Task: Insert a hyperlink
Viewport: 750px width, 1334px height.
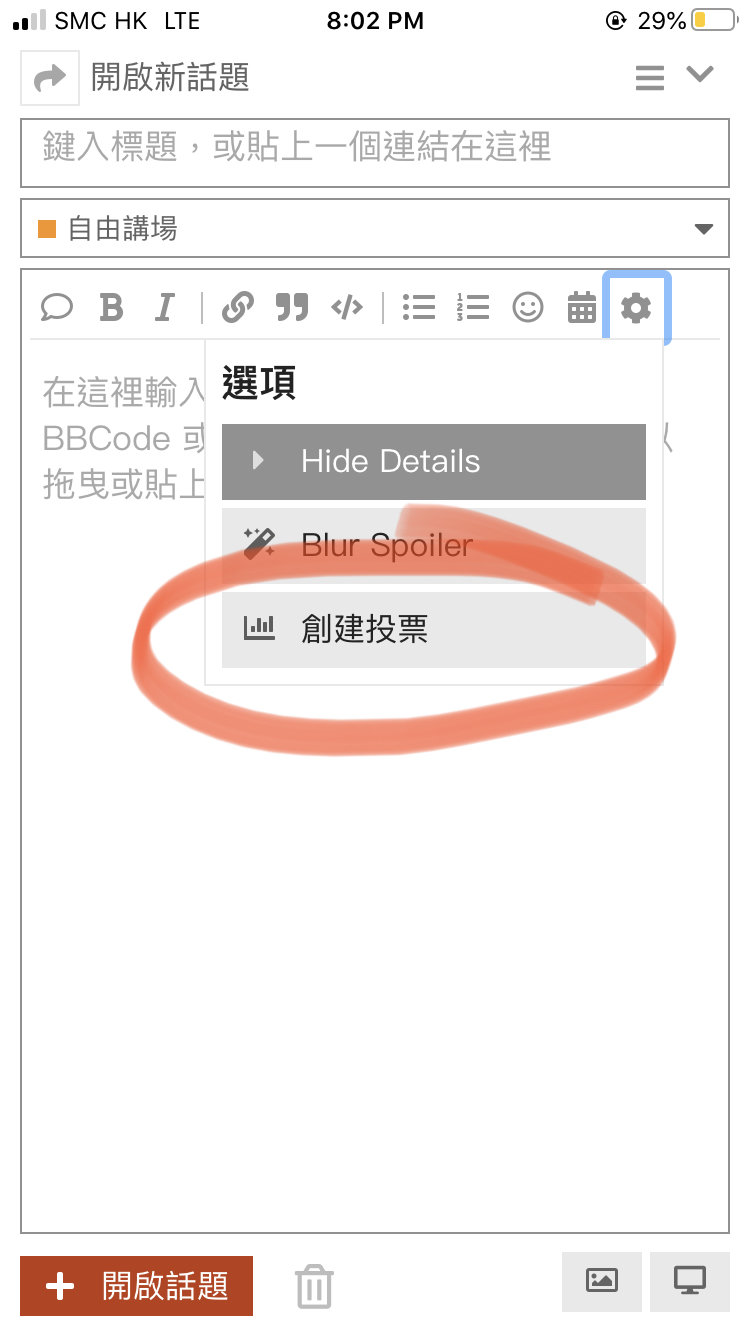Action: click(x=237, y=307)
